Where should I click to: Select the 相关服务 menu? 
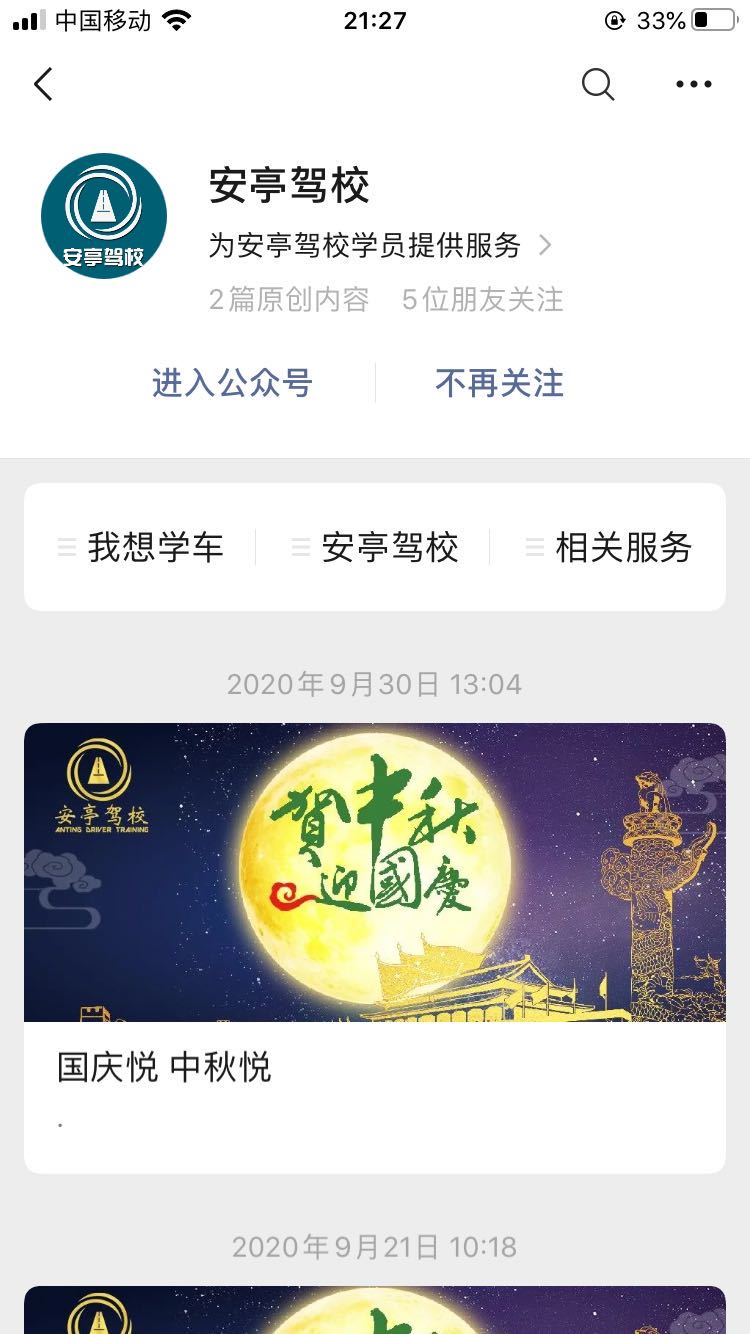click(x=609, y=547)
